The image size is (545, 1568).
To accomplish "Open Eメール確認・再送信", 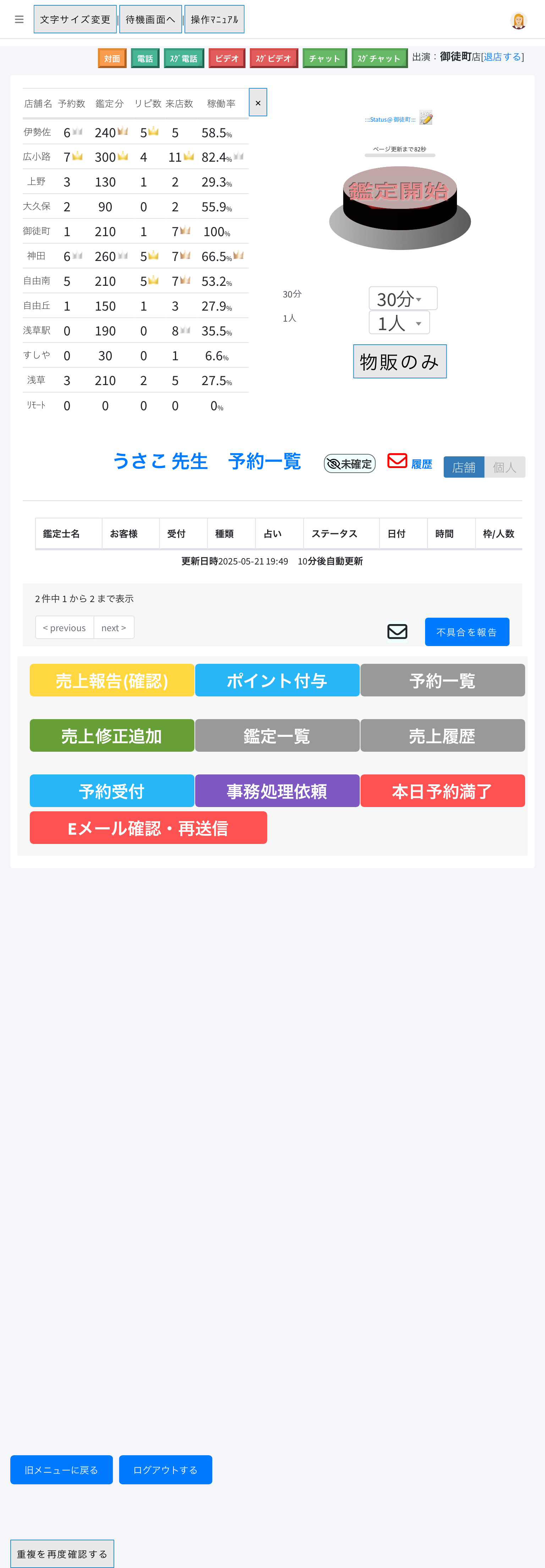I will point(148,828).
